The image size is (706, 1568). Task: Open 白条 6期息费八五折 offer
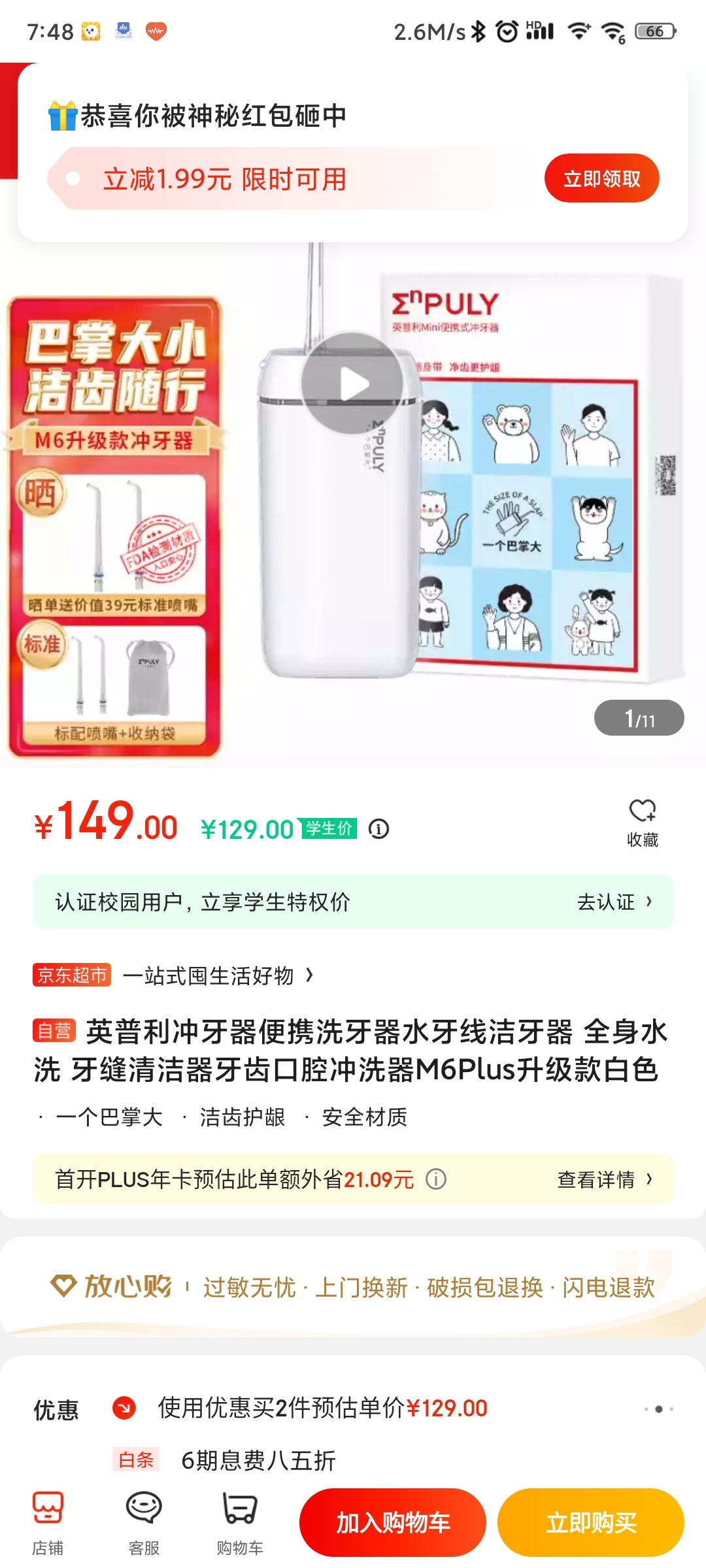[258, 1460]
